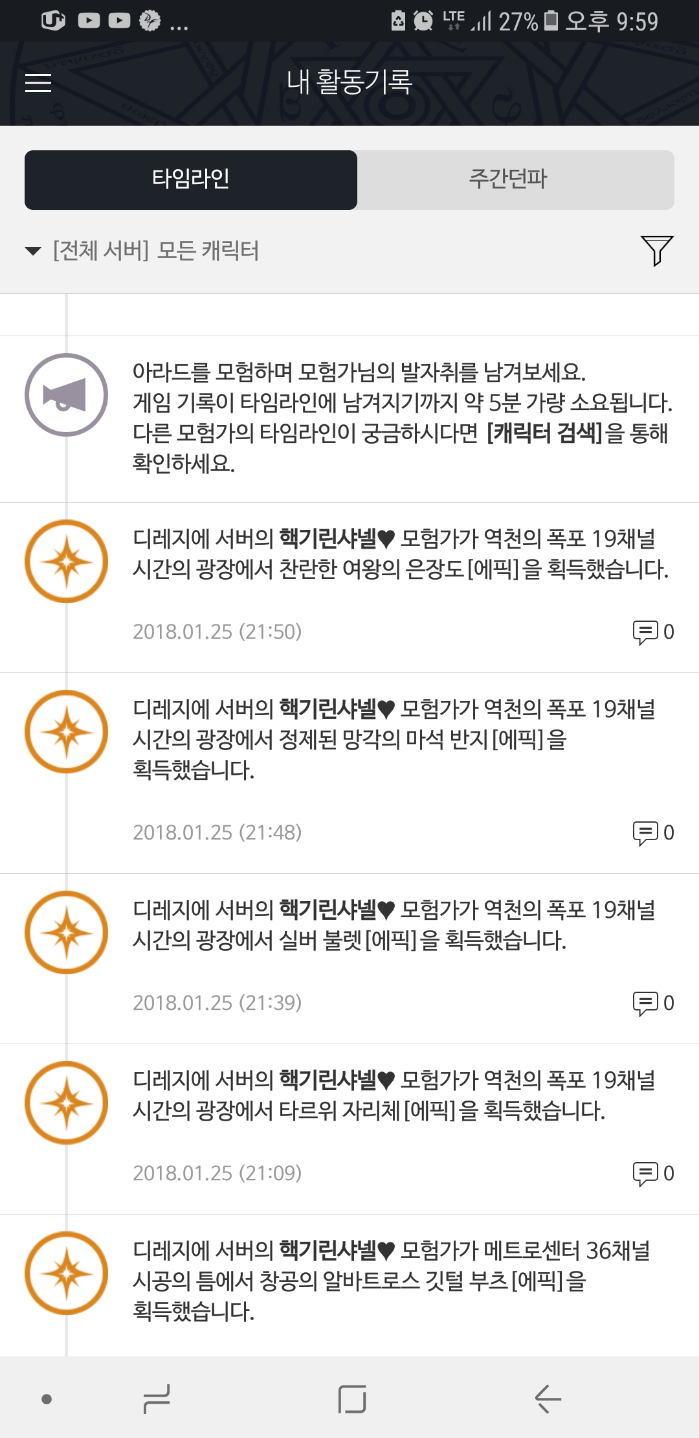Open comments on the 21:48 entry

653,832
